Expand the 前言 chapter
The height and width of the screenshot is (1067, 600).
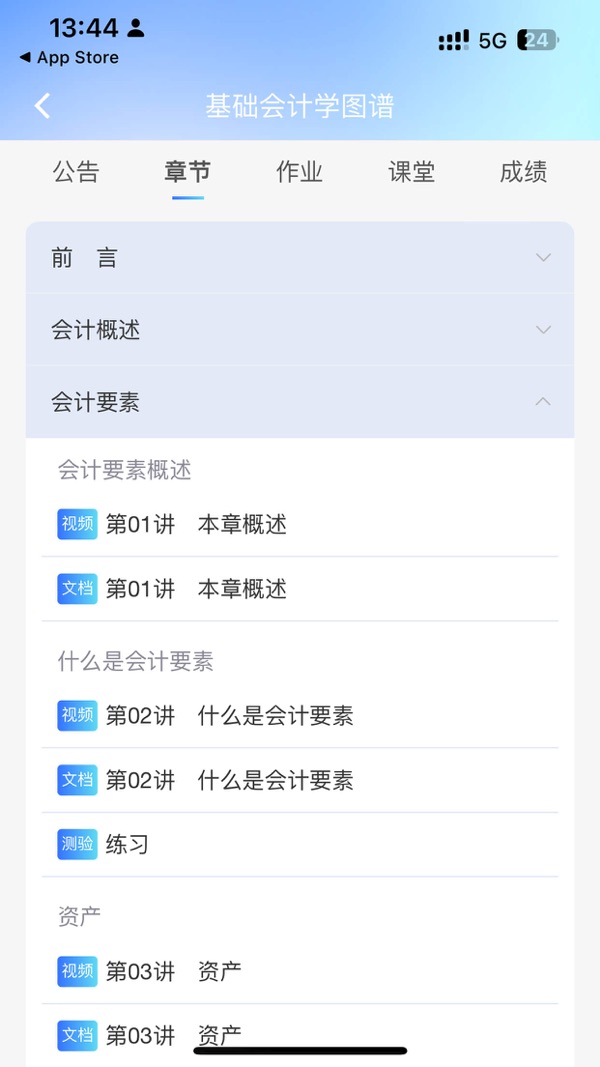[300, 257]
